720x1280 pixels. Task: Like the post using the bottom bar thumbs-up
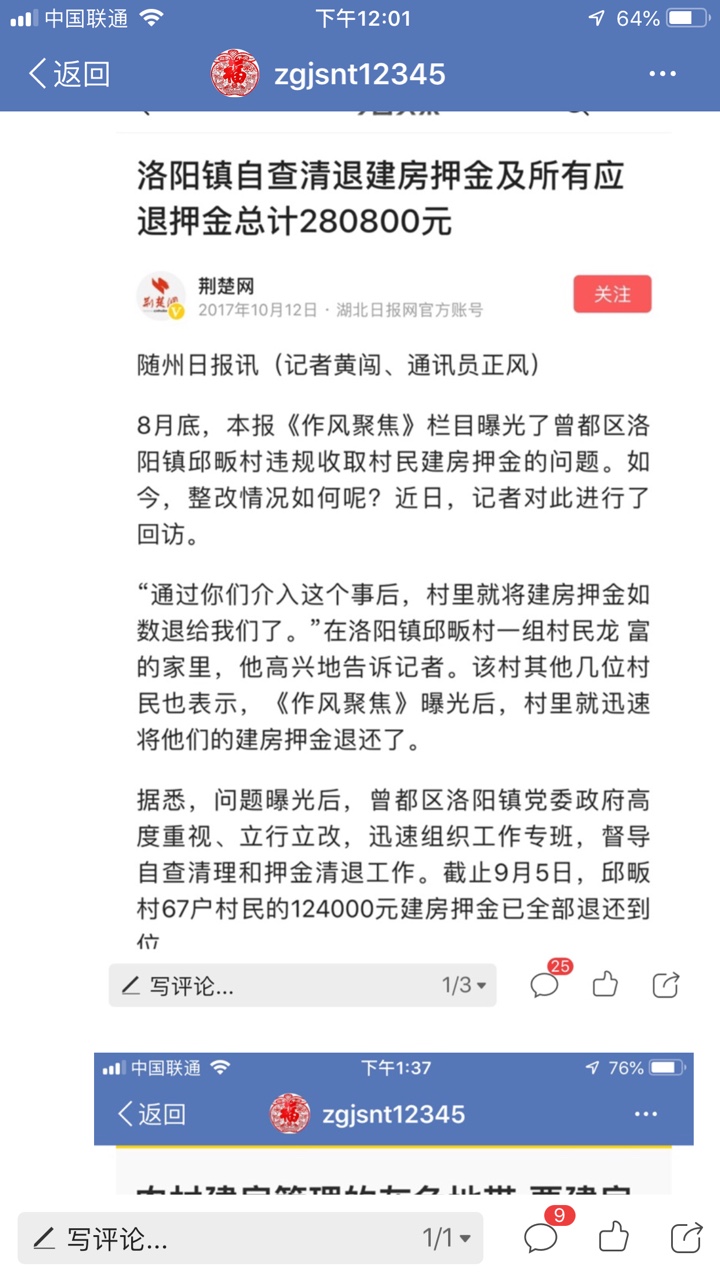click(614, 1238)
